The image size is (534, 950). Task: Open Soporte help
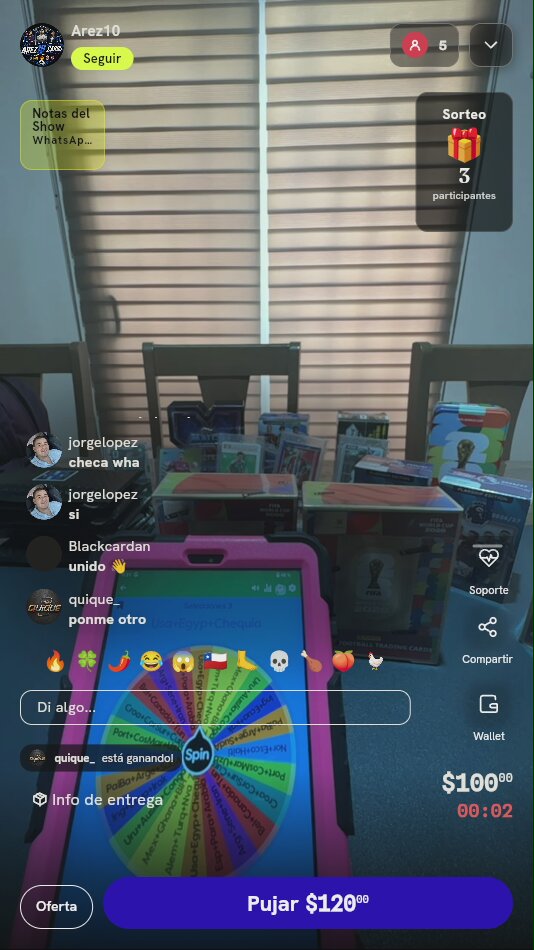[x=488, y=570]
